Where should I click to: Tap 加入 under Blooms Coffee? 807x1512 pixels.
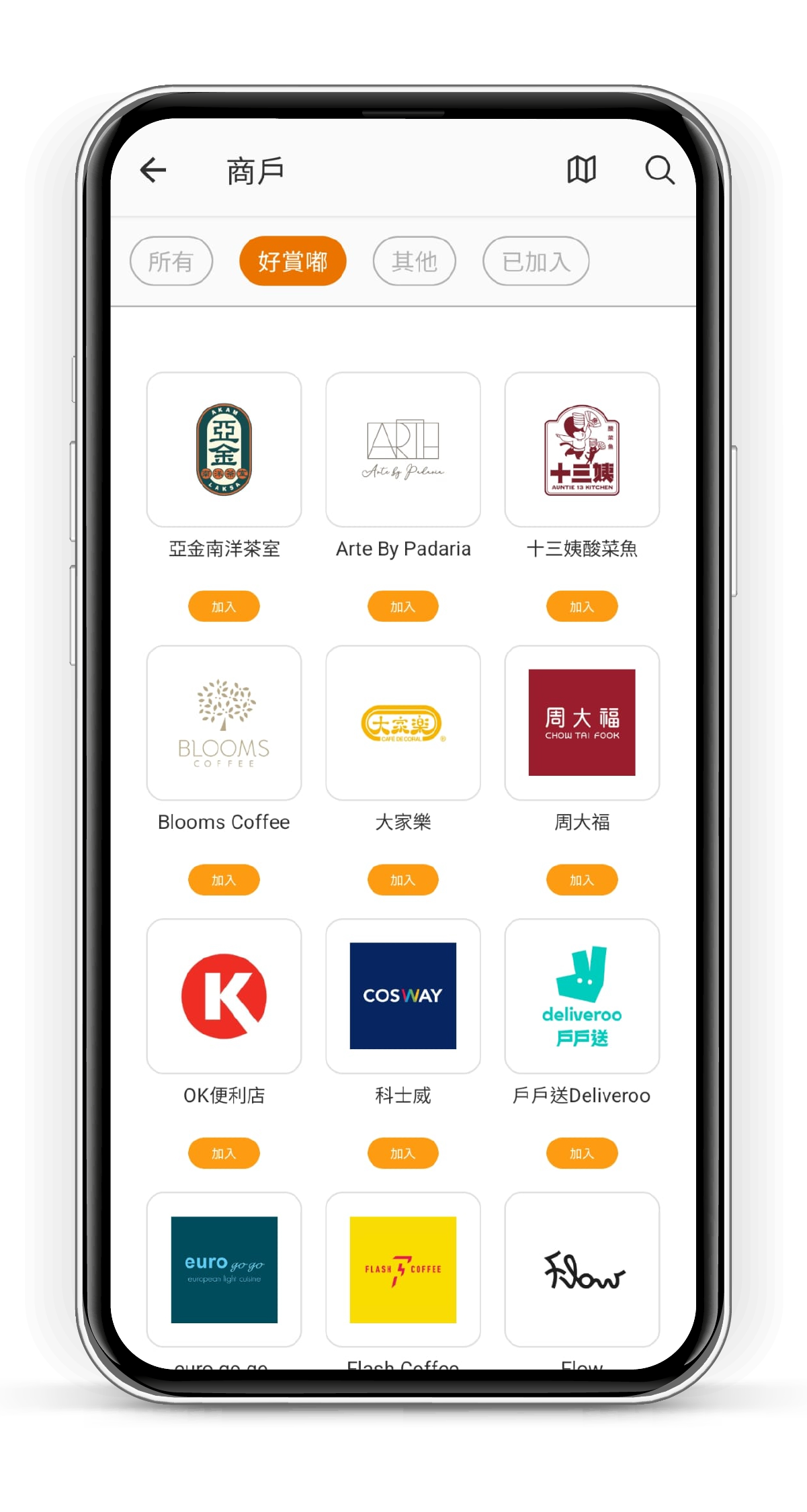coord(224,880)
